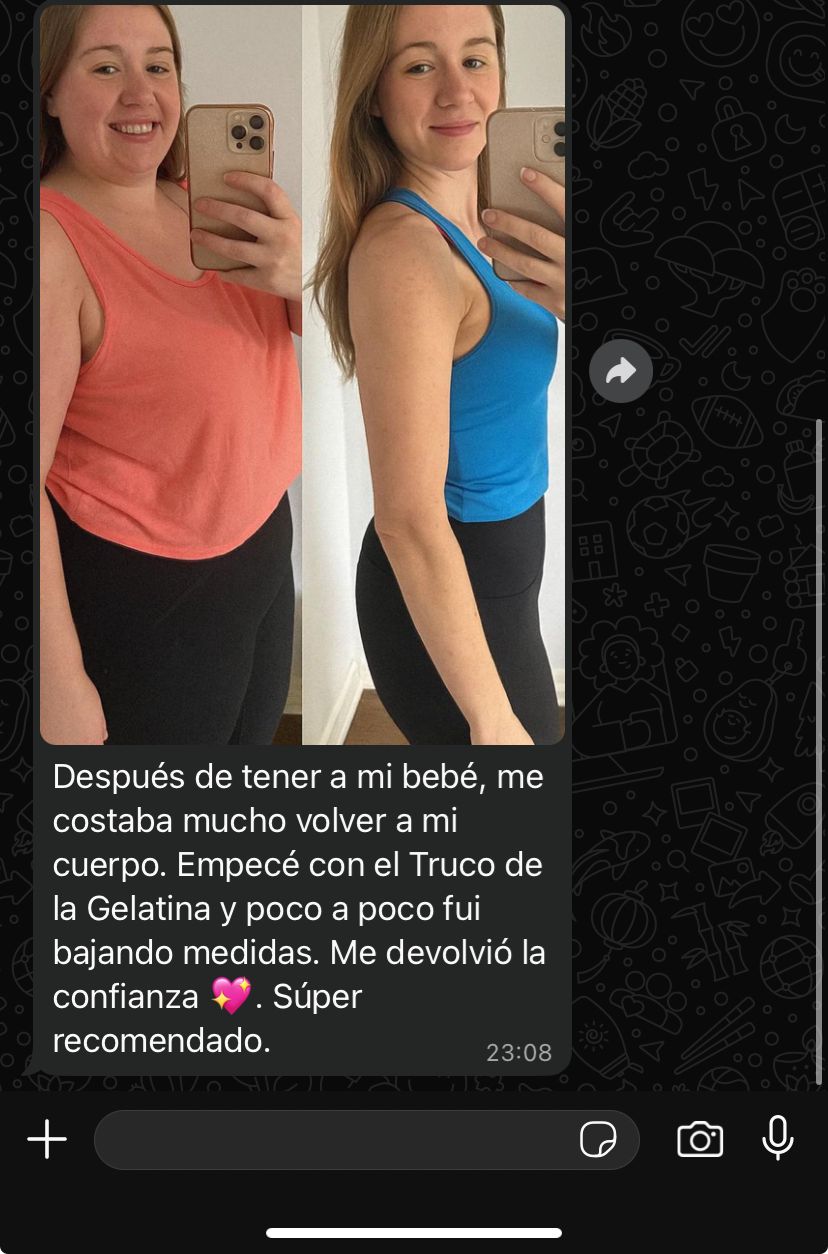Tap the pink heart emoji in the caption
Screen dimensions: 828x1254
pyautogui.click(x=232, y=996)
